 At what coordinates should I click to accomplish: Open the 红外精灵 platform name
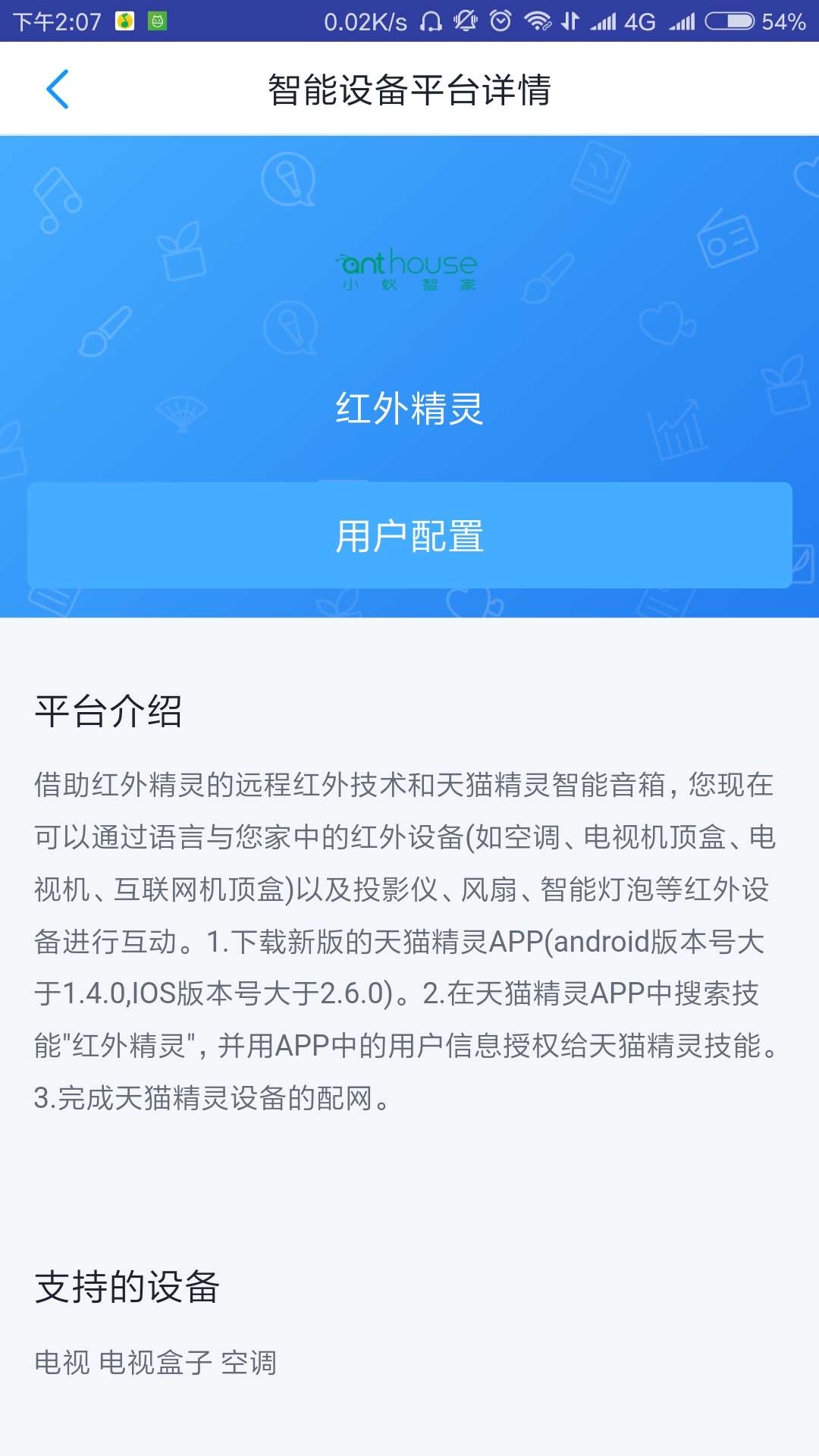click(409, 408)
